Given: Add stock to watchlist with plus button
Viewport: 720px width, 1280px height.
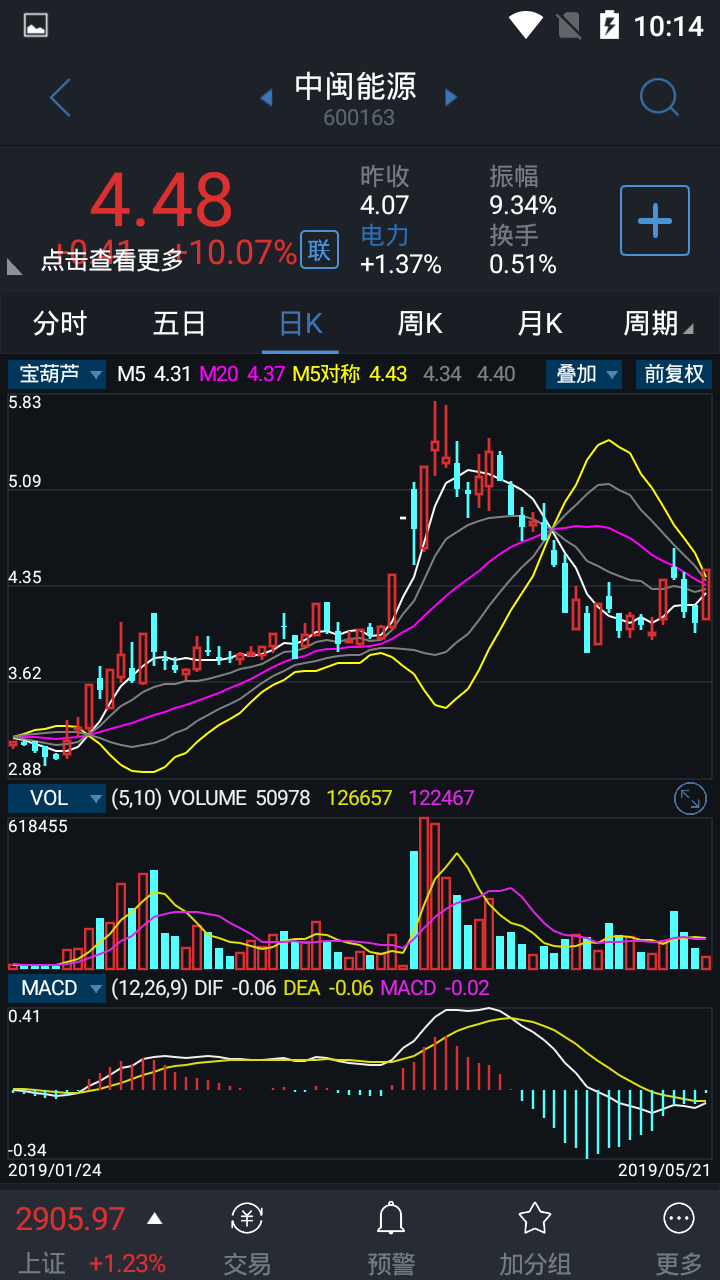Looking at the screenshot, I should (655, 220).
